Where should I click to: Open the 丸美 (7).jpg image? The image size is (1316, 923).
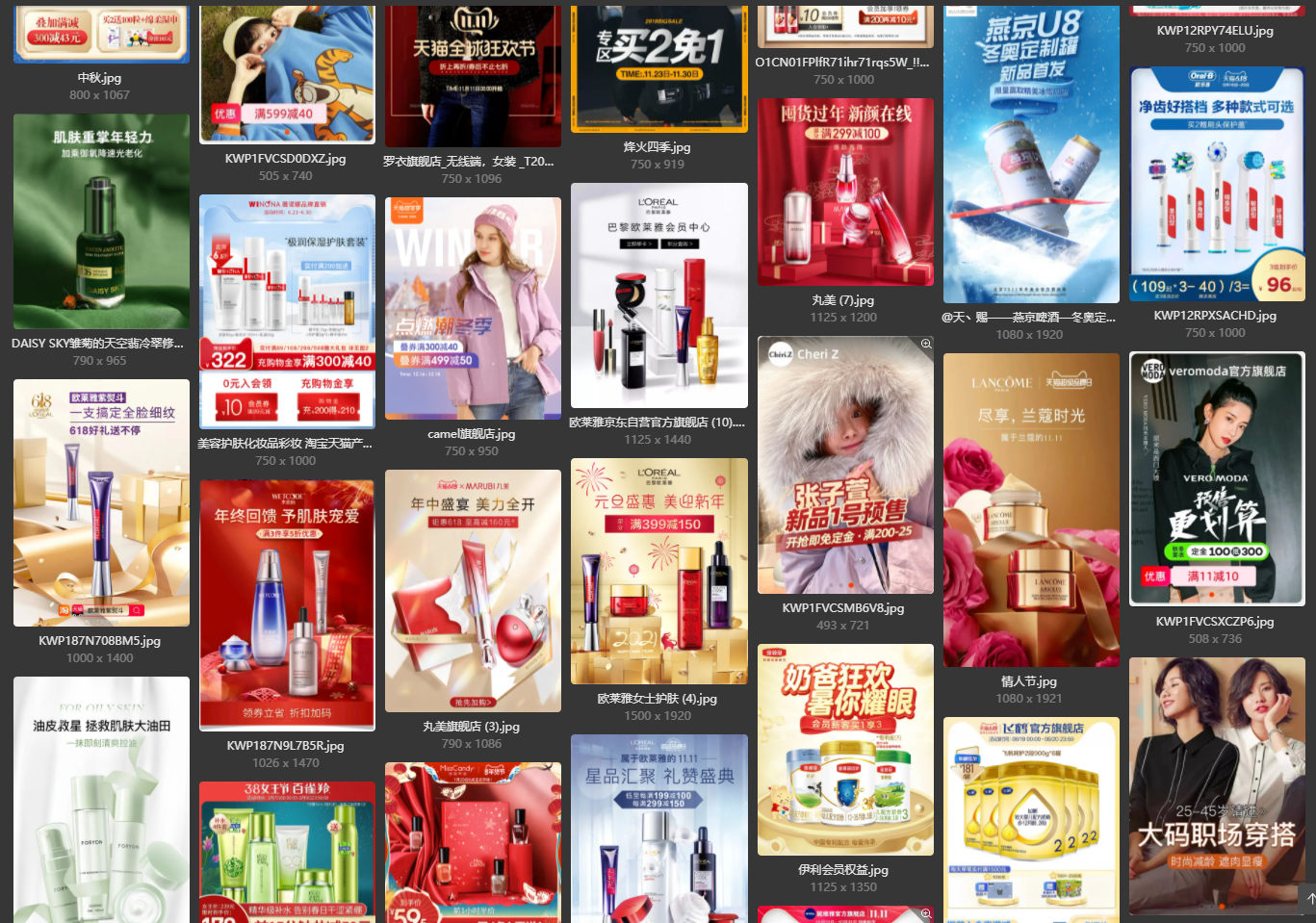845,192
